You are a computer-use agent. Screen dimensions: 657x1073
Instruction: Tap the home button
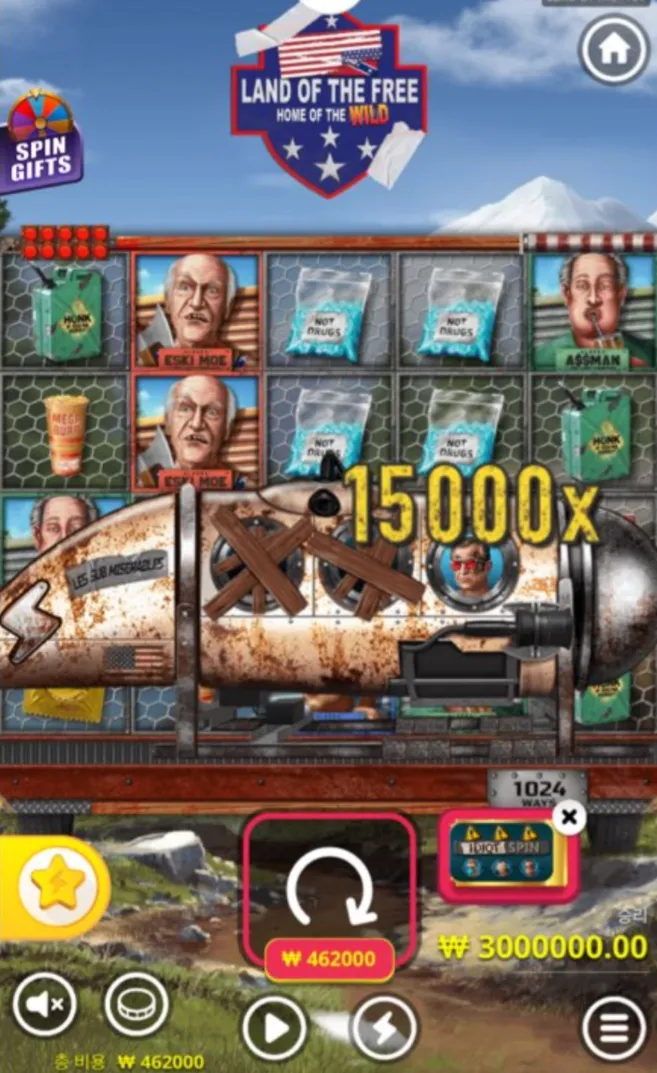[613, 49]
